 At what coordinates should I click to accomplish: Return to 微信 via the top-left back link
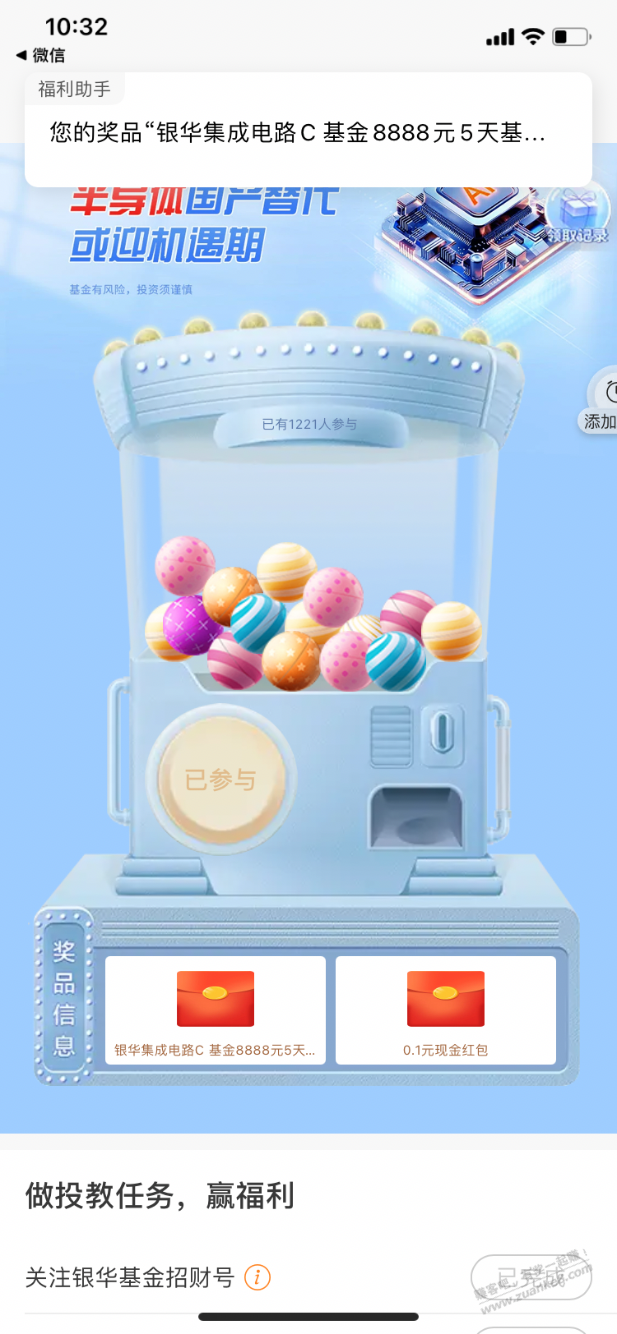[40, 55]
